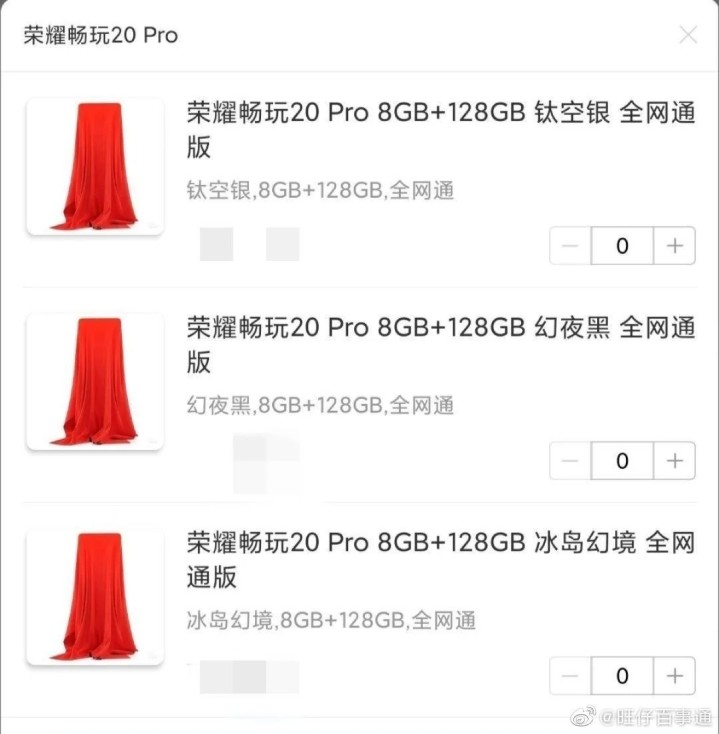This screenshot has height=734, width=719.
Task: Open the 幻夜黑 product image
Action: [95, 381]
